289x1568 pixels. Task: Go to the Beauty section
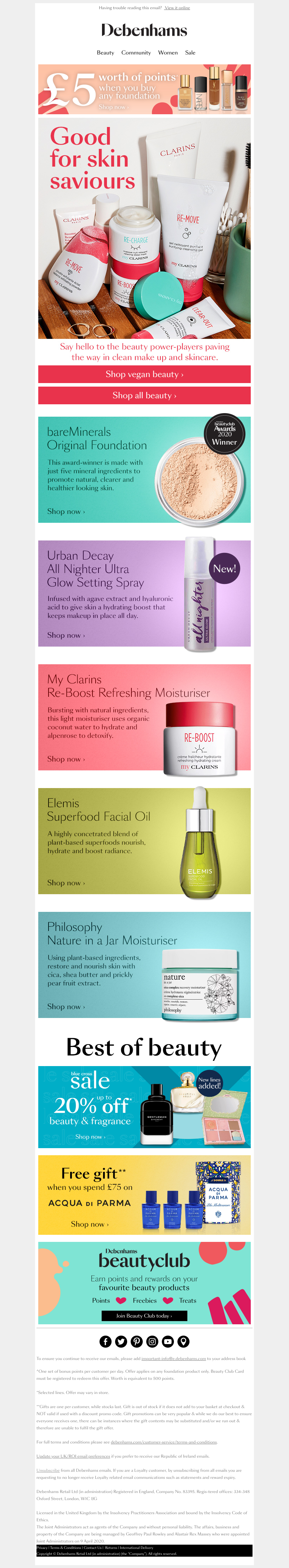tap(106, 53)
